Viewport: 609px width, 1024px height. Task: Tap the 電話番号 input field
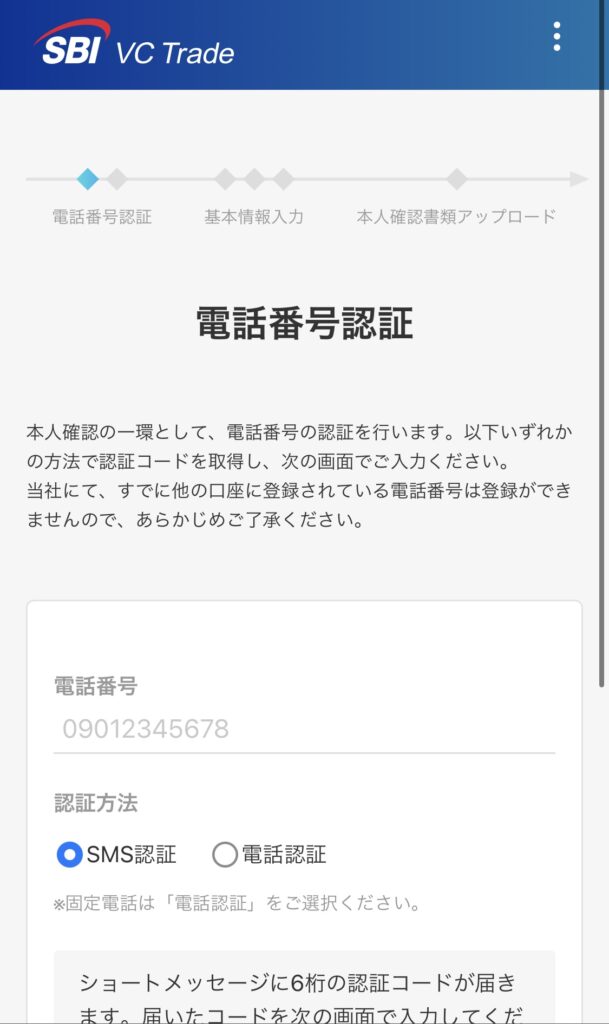(x=304, y=729)
